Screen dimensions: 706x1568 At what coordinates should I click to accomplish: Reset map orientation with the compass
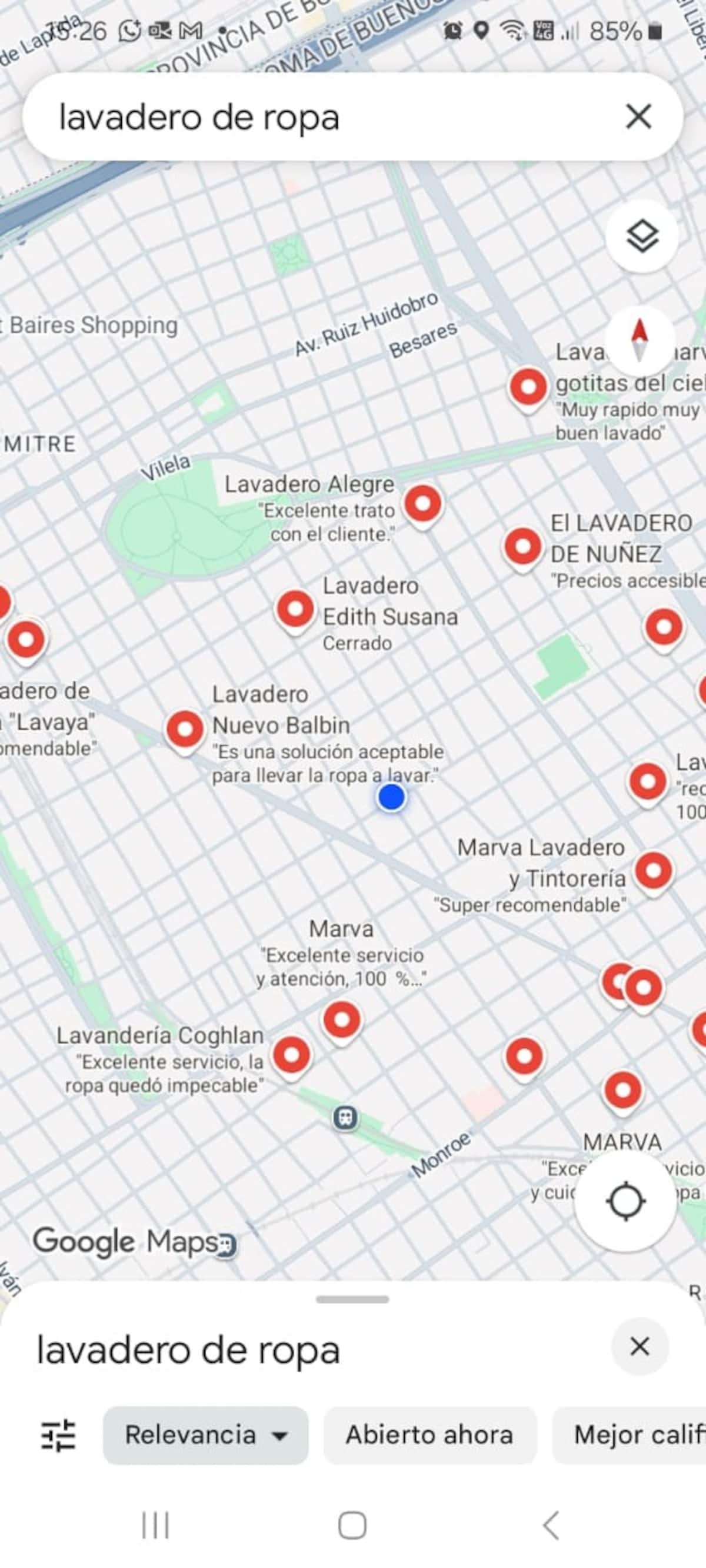point(639,340)
